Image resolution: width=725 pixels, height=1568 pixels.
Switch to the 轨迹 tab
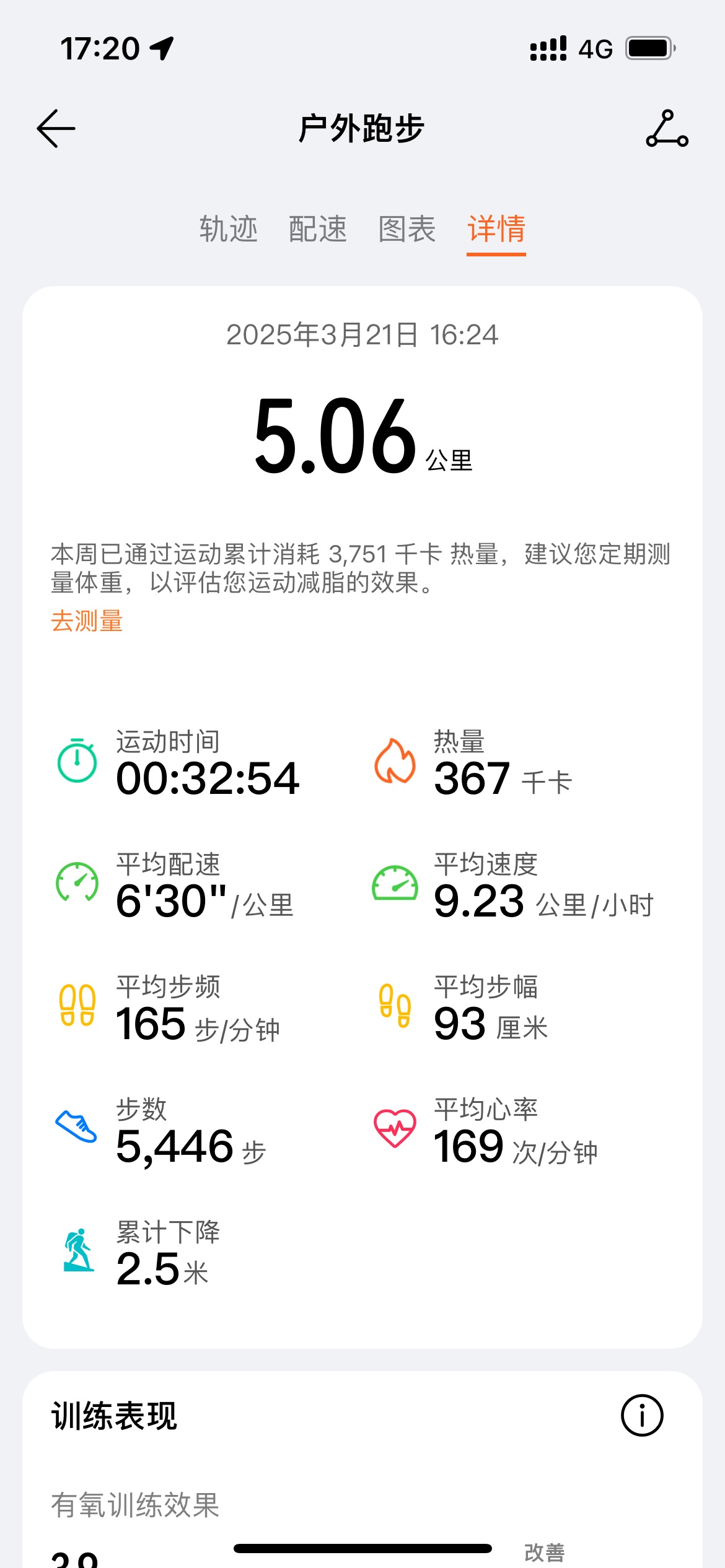tap(228, 229)
